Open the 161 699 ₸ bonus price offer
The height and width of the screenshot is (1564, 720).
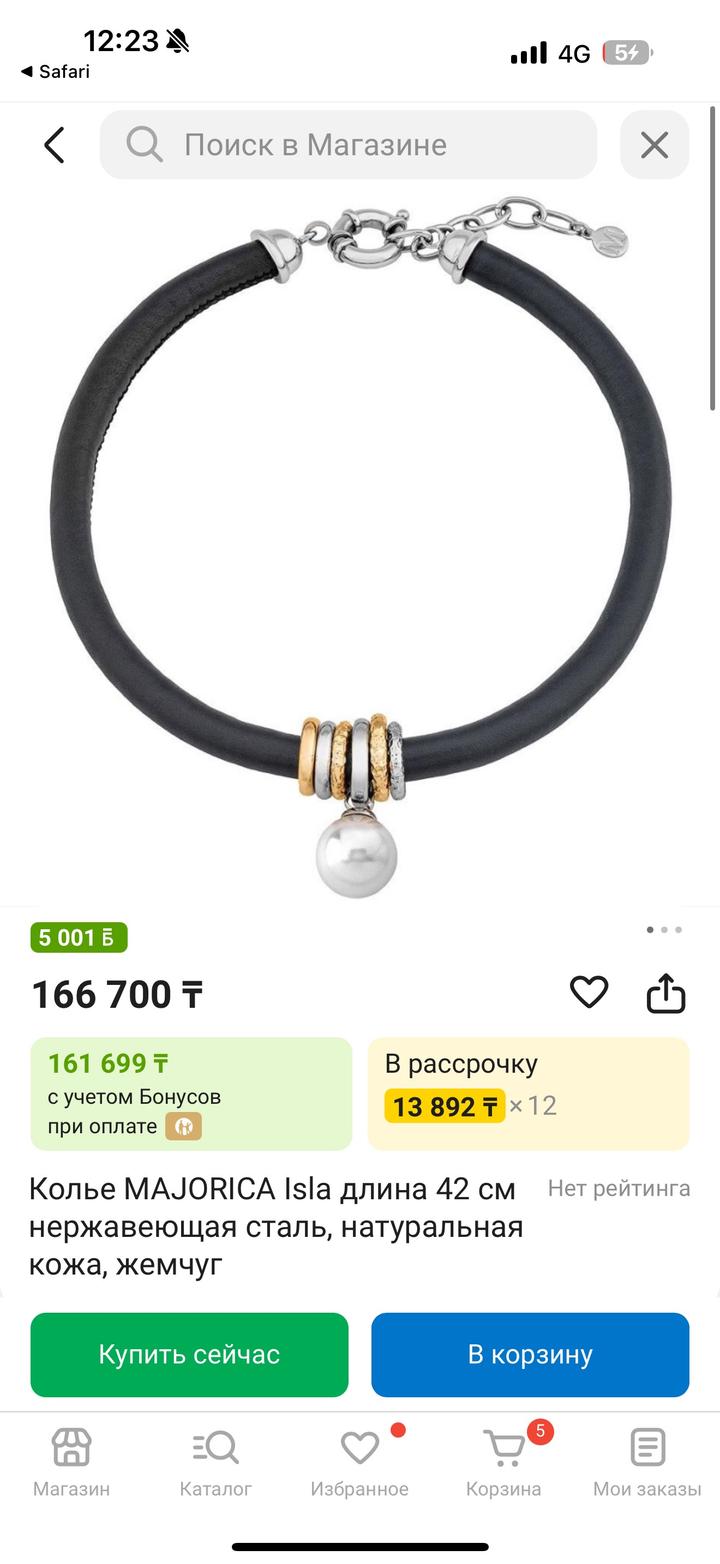click(191, 1093)
